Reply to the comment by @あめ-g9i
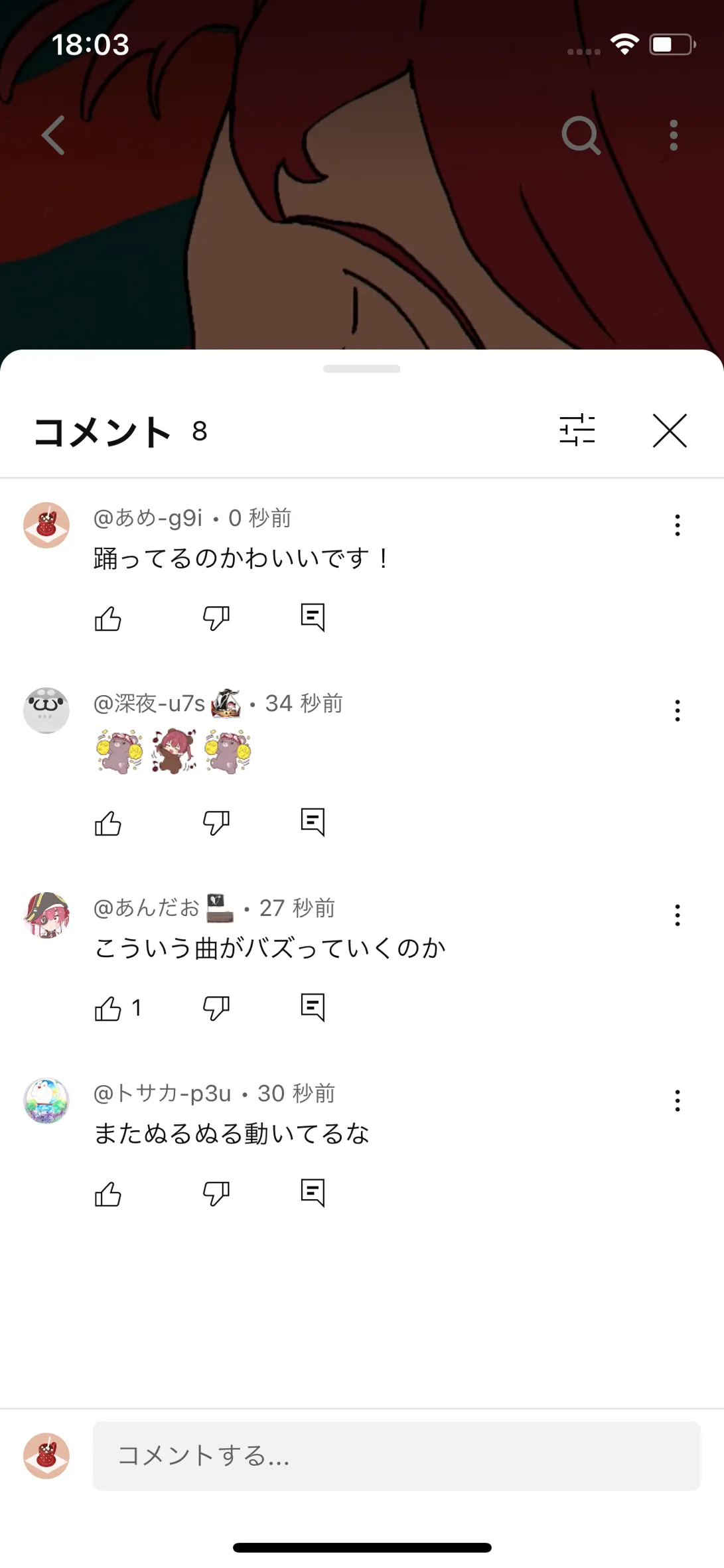The height and width of the screenshot is (1568, 724). pos(313,618)
